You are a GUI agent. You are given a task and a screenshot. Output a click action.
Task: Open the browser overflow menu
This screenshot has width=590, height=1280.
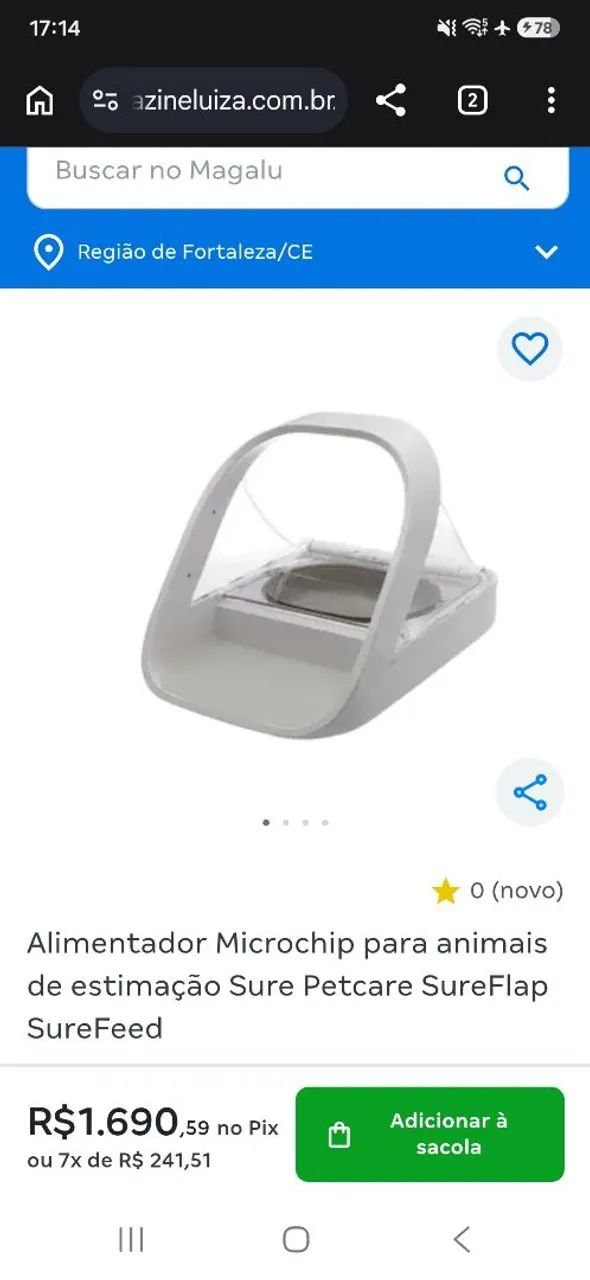[551, 100]
